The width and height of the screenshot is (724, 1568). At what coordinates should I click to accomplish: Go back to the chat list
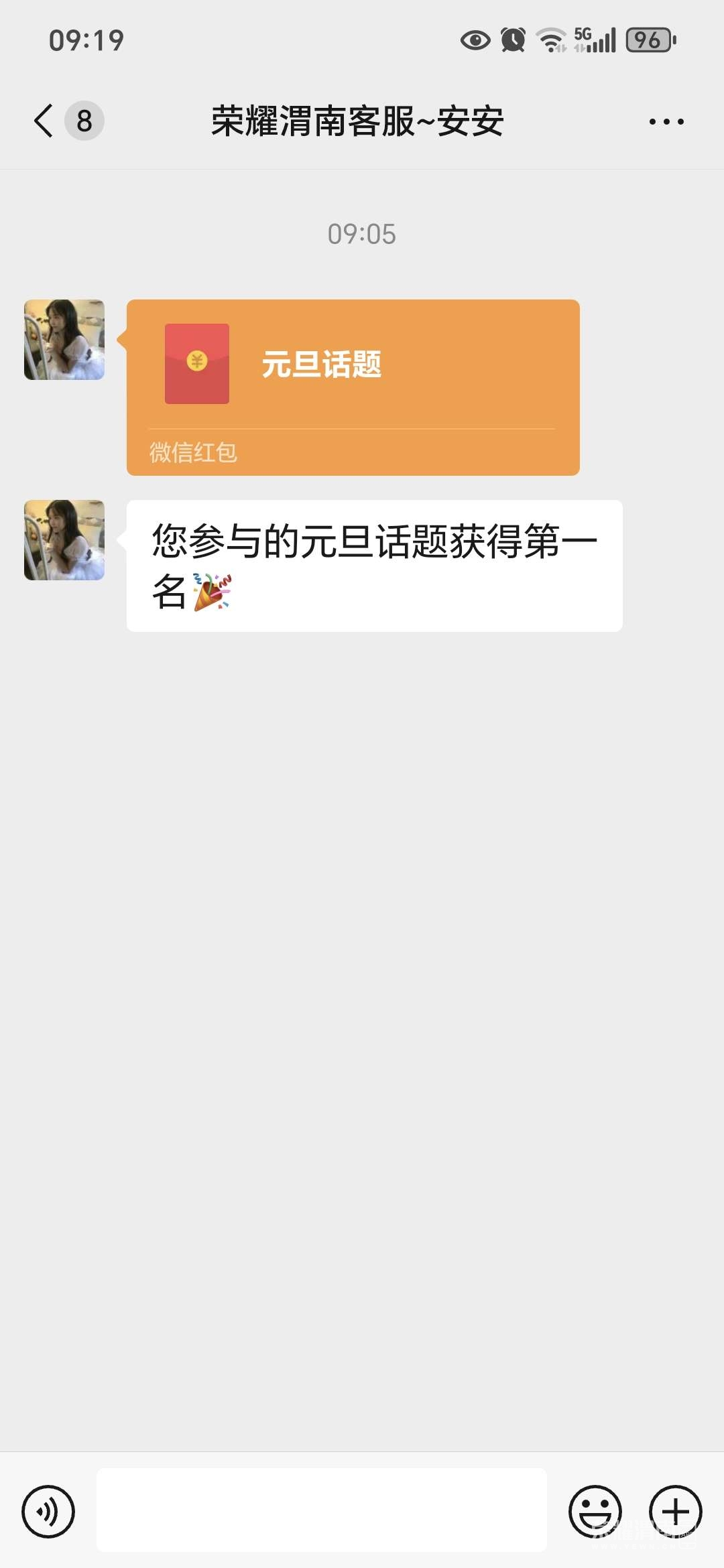pyautogui.click(x=44, y=121)
